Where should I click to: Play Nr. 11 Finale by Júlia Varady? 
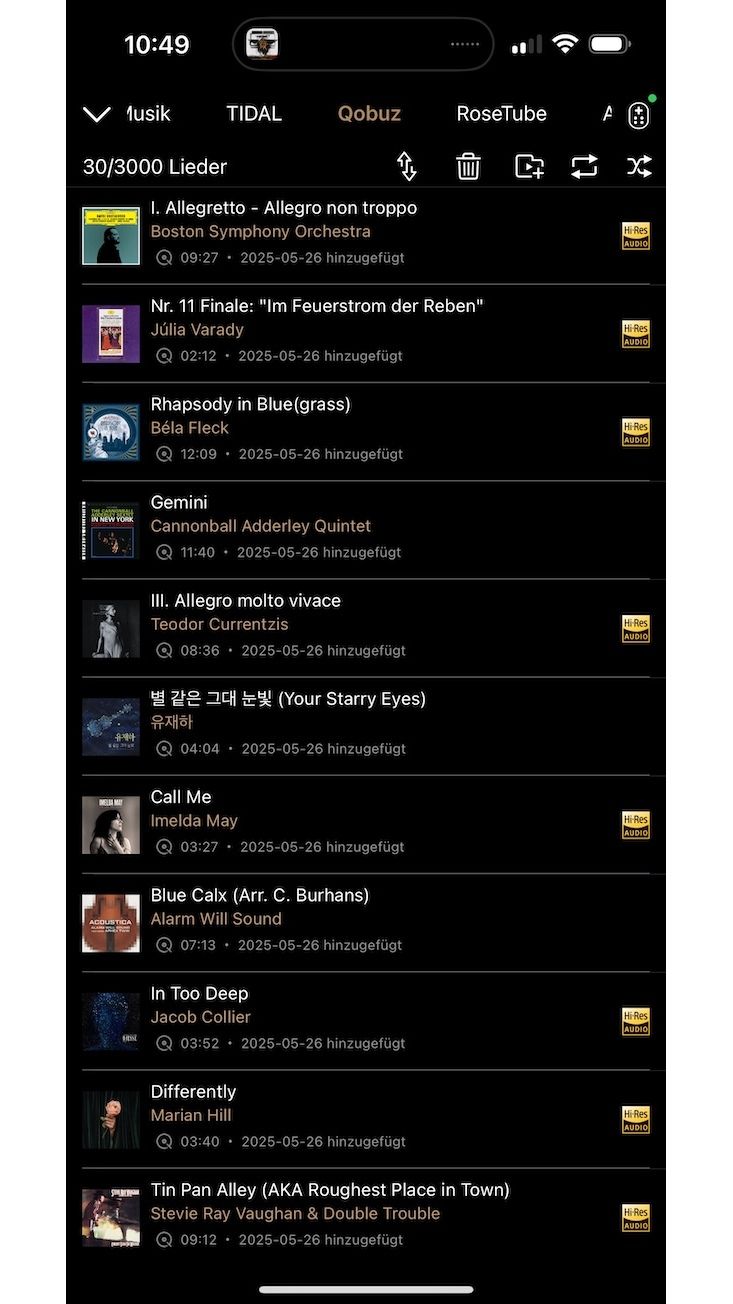point(316,307)
